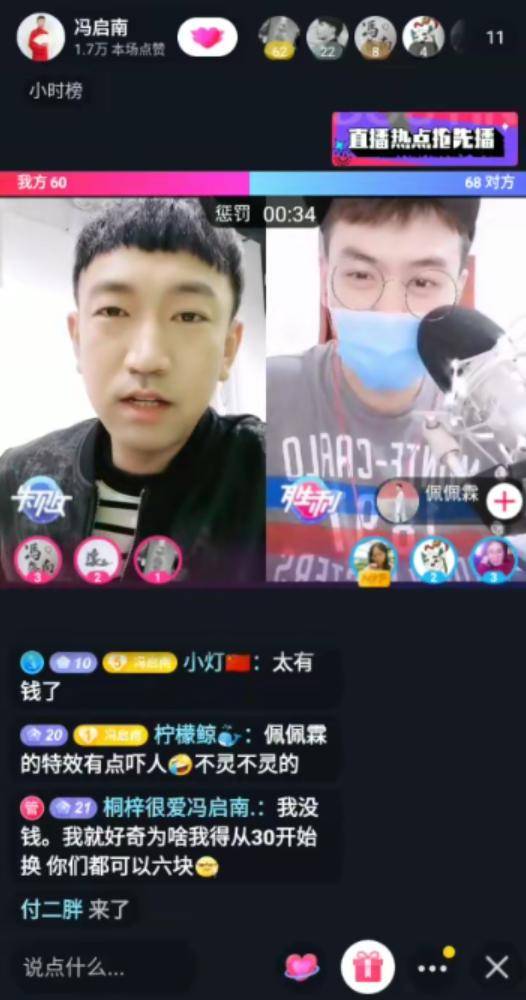Screen dimensions: 526x1000
Task: Open the 直播热点抢先播 banner
Action: 425,138
